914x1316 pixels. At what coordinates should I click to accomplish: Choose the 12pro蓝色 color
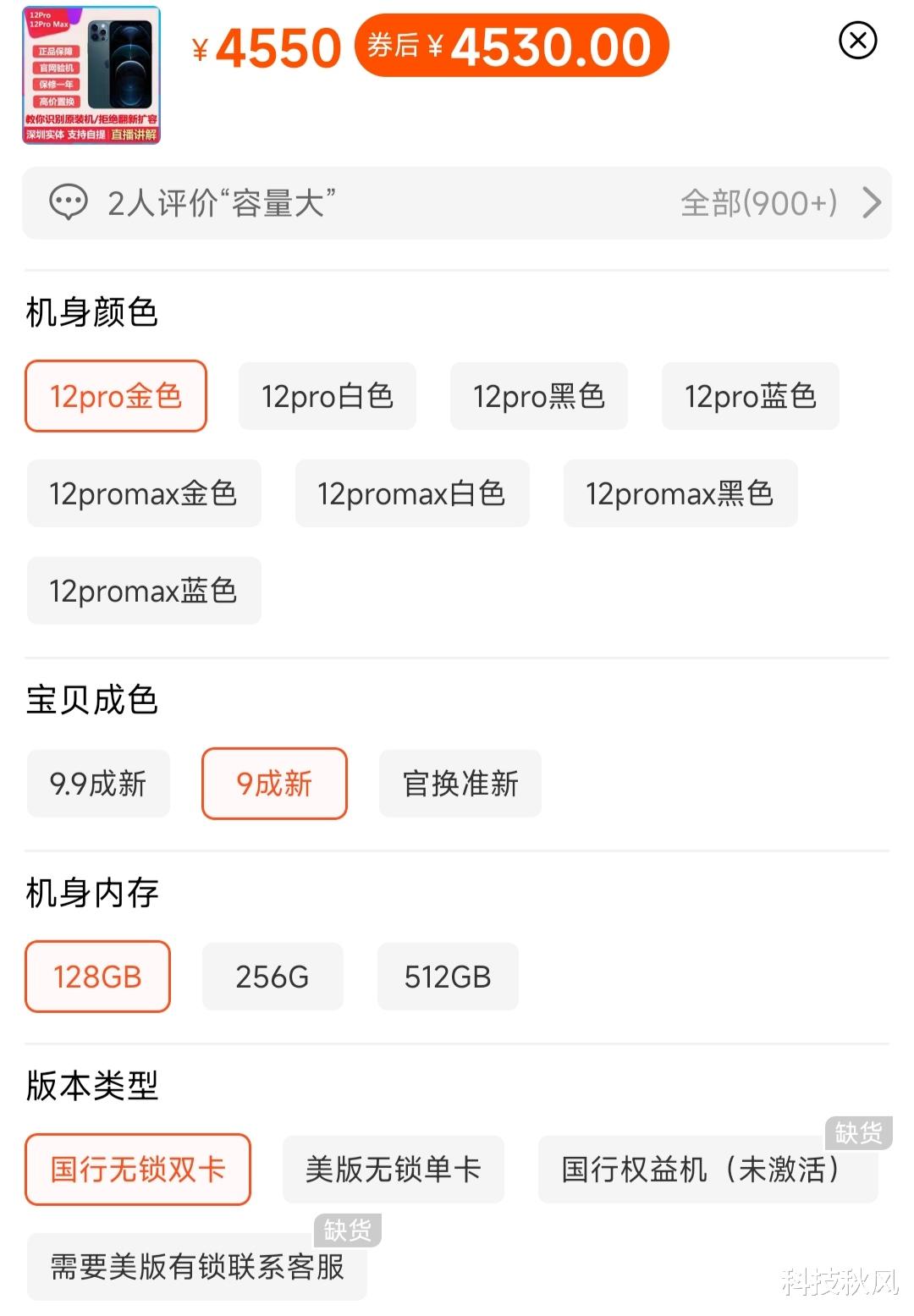751,396
